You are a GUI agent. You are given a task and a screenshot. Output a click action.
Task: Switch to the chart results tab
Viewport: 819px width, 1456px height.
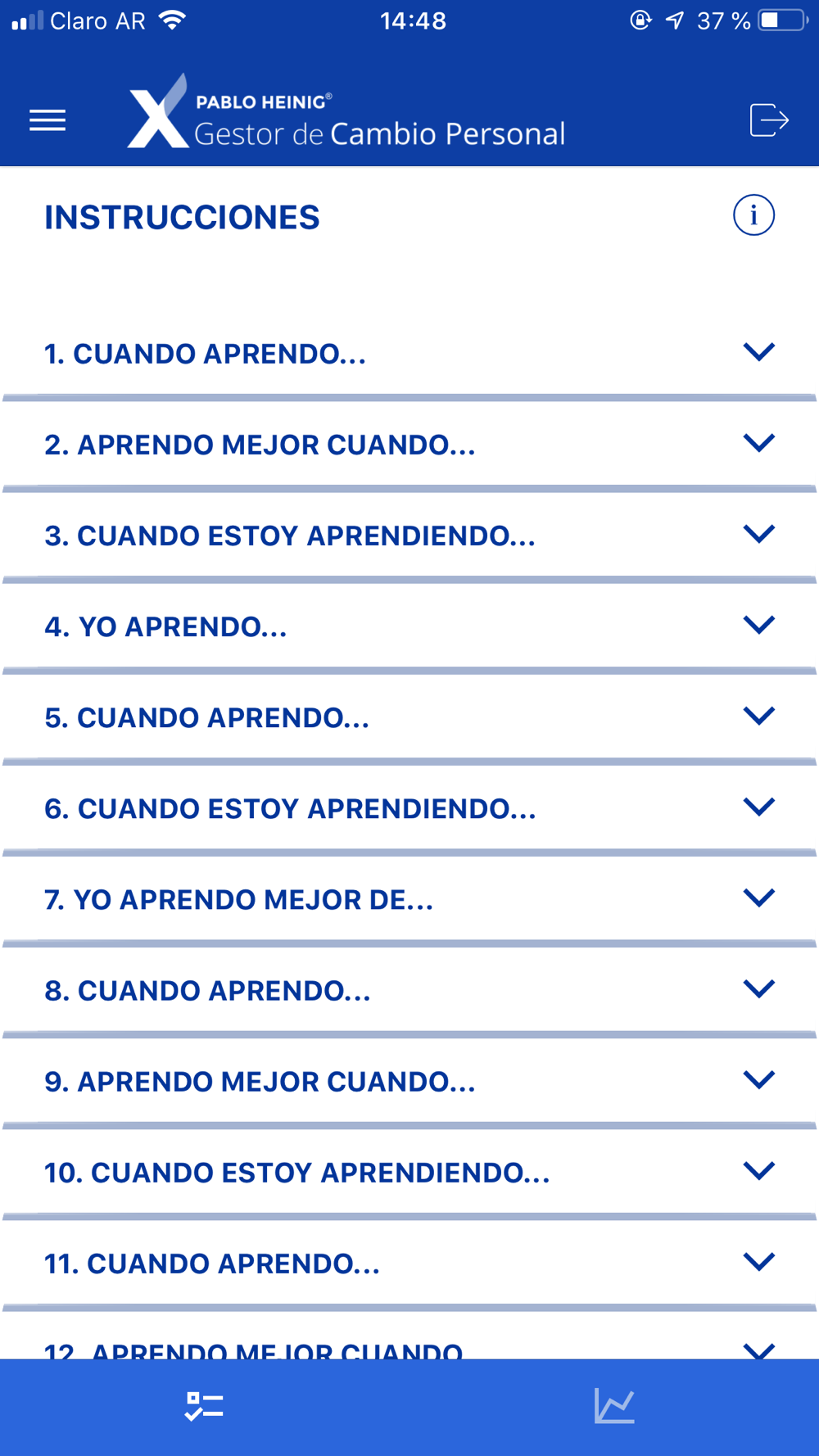coord(614,1406)
